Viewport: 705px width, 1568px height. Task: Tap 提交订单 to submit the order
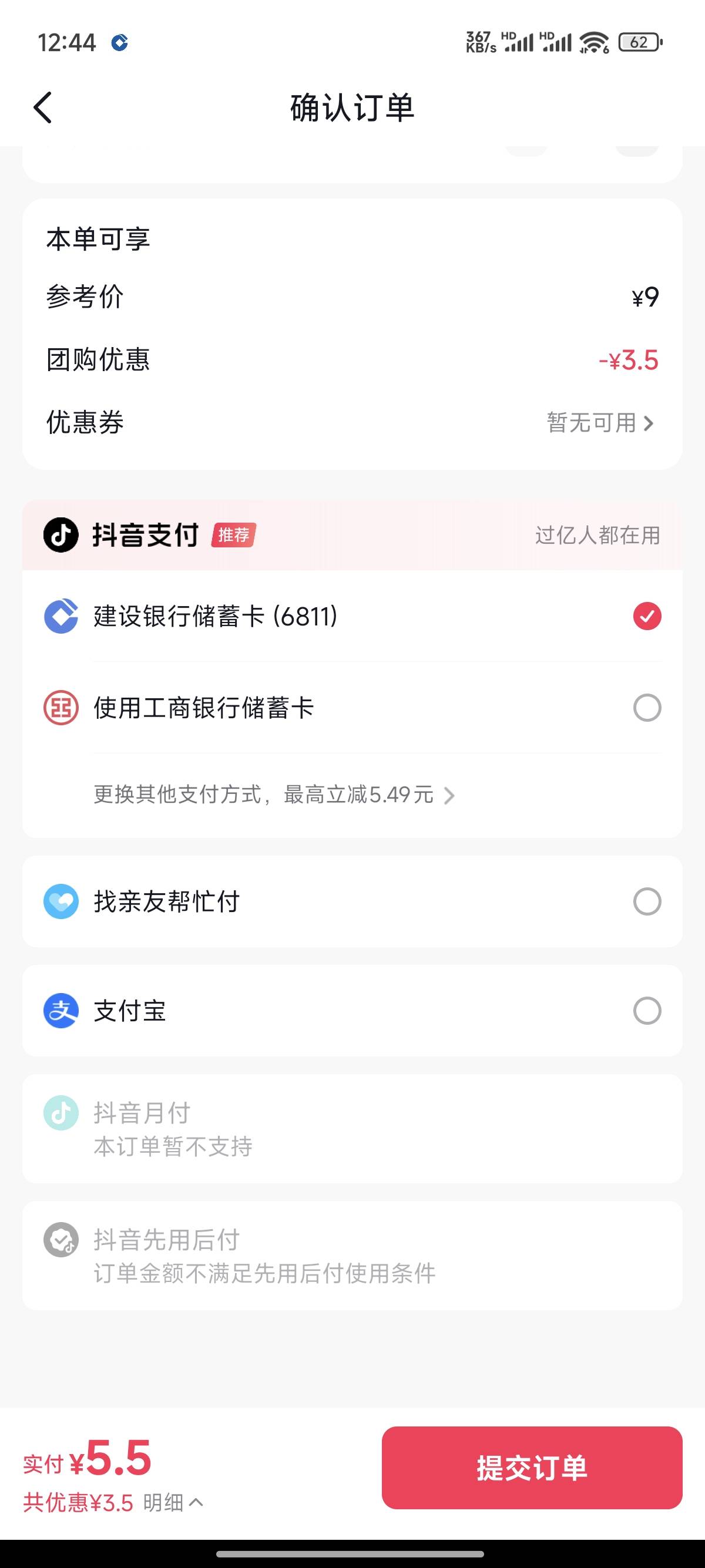pos(532,1468)
